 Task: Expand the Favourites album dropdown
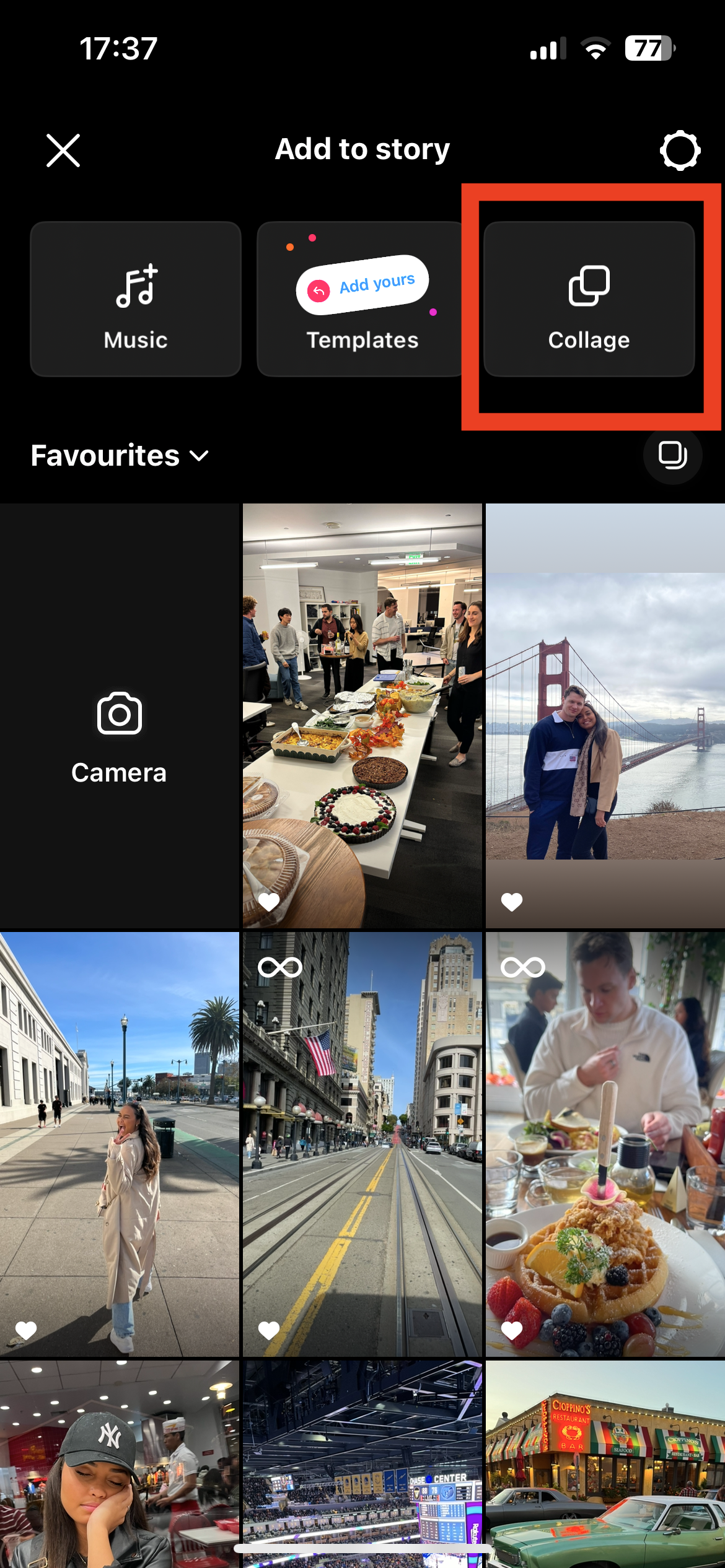[120, 456]
